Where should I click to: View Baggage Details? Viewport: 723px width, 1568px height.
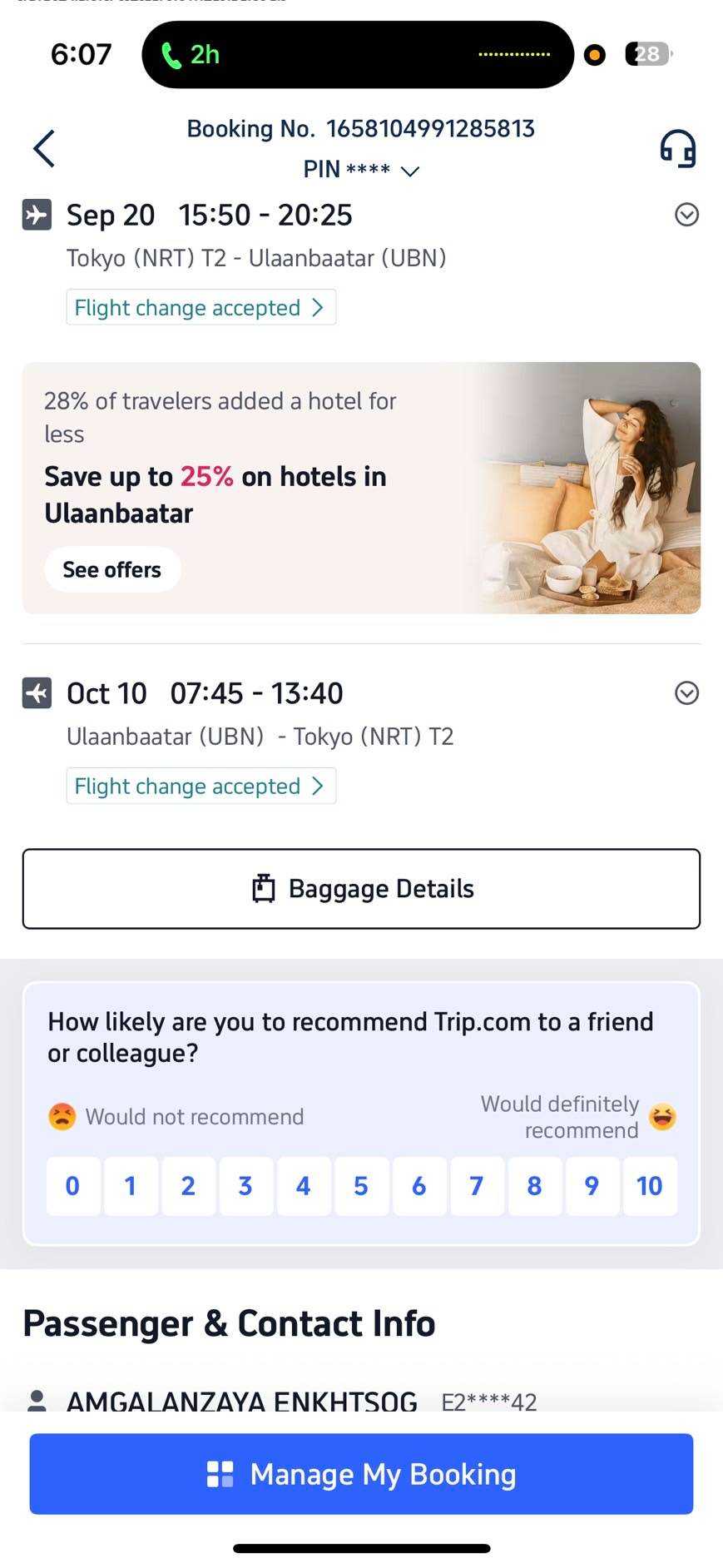361,889
